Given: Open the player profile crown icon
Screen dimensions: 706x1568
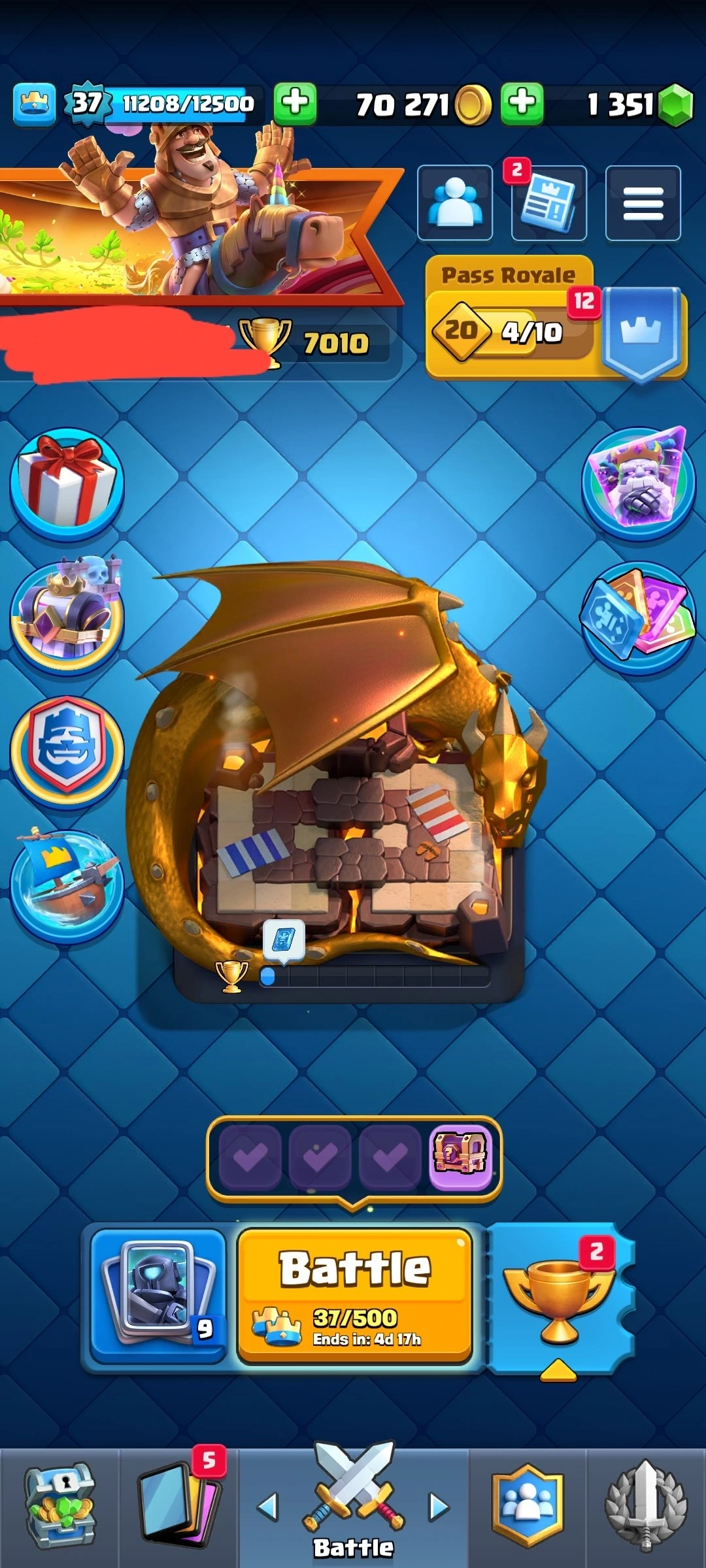Looking at the screenshot, I should pos(34,103).
